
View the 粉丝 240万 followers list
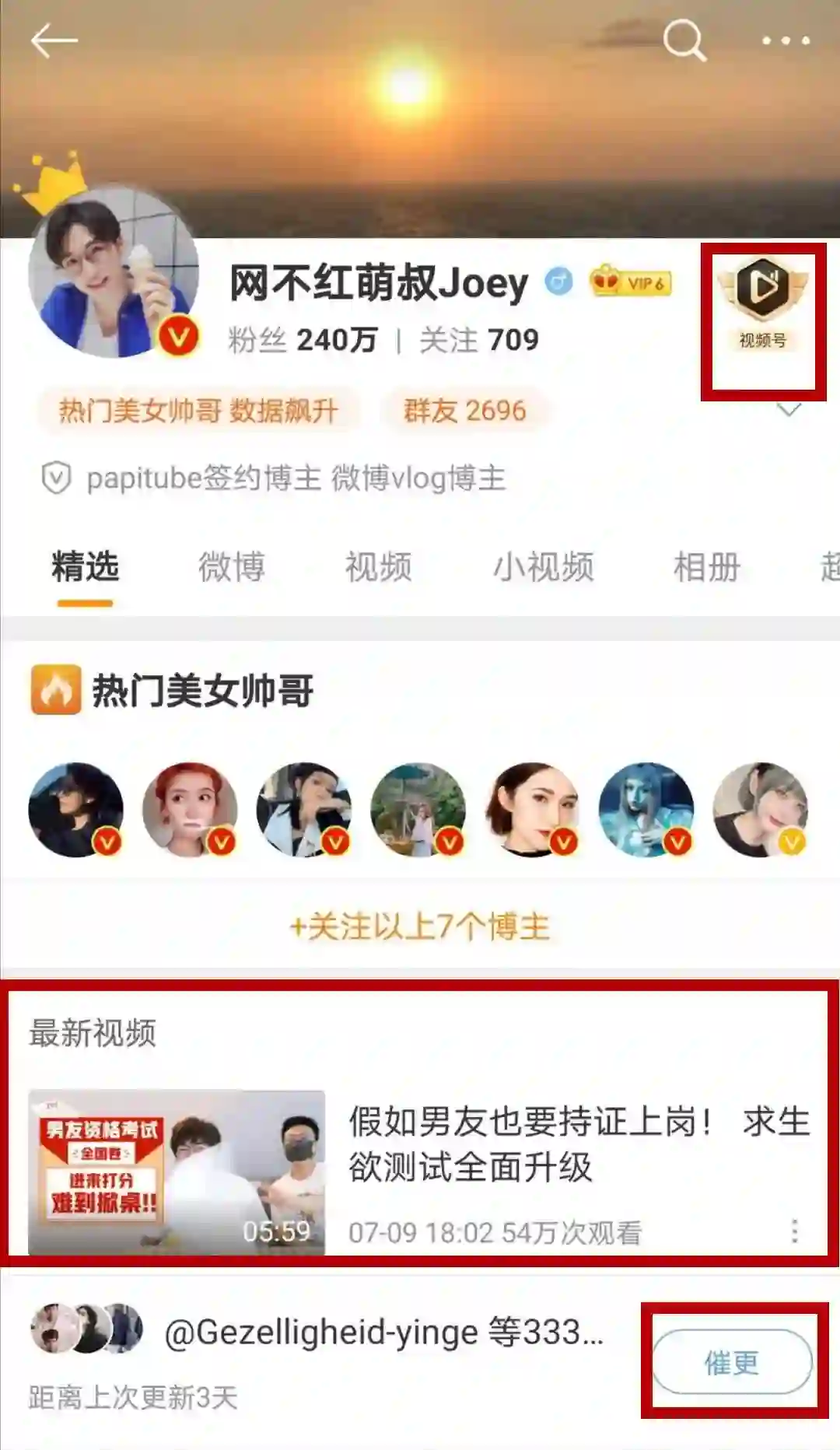tap(303, 340)
